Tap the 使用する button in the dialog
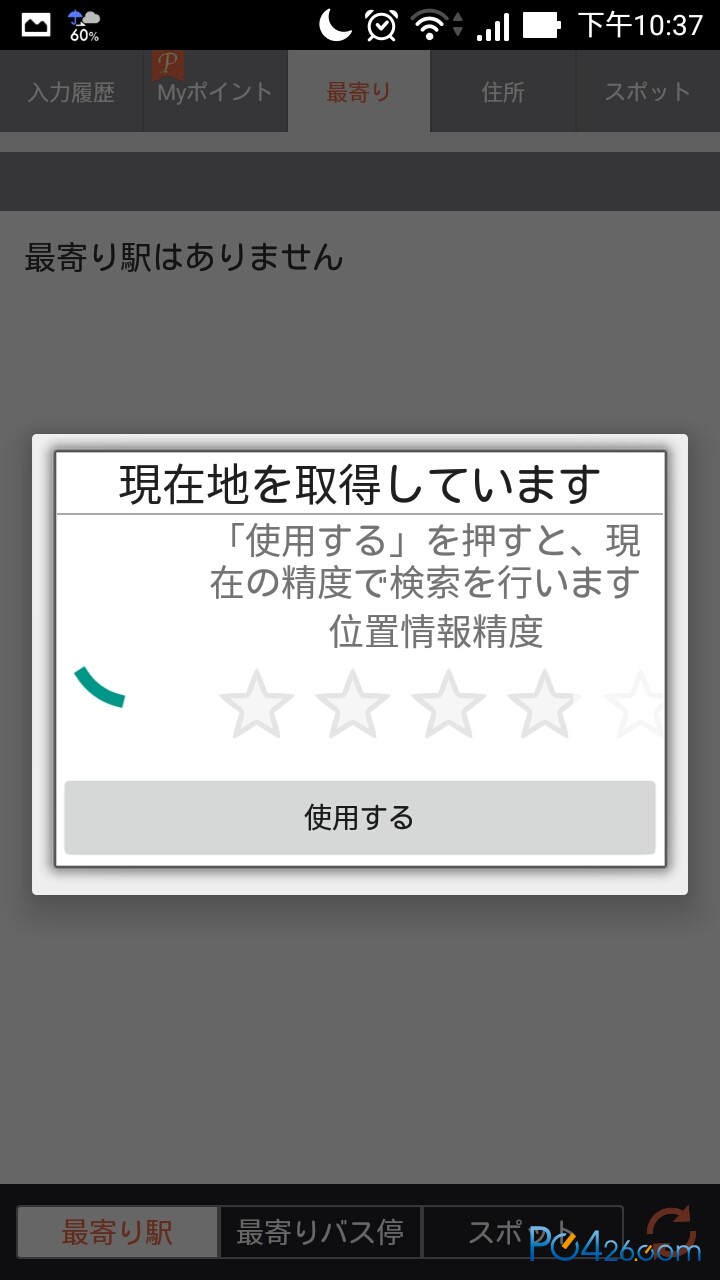Image resolution: width=720 pixels, height=1280 pixels. [x=359, y=817]
